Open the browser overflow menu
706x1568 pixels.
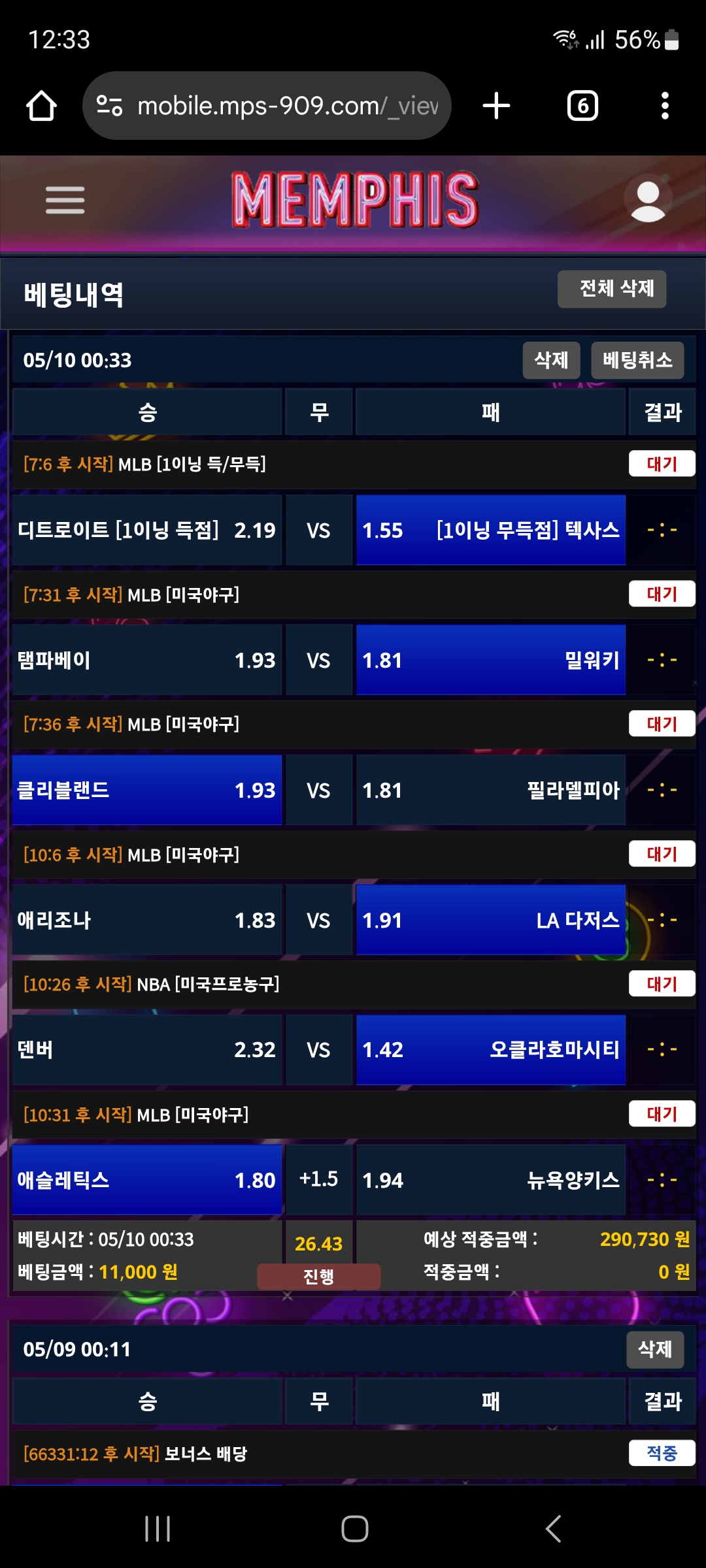pos(665,106)
